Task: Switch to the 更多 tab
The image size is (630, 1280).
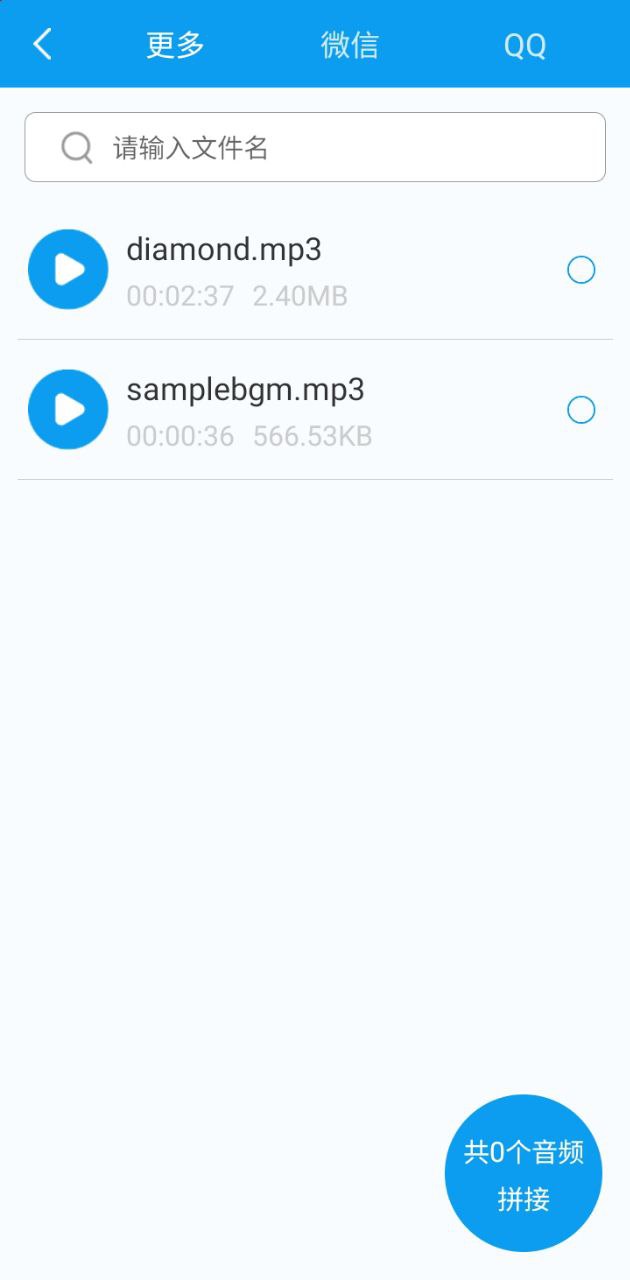Action: 175,45
